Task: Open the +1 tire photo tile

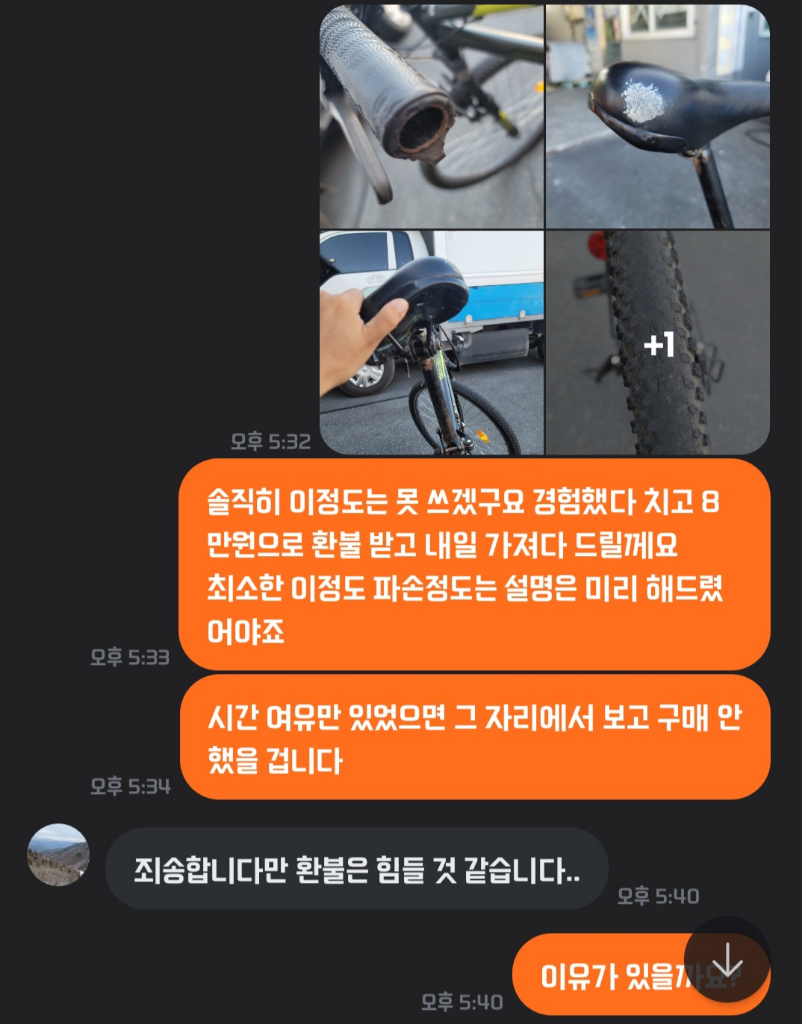Action: point(657,343)
